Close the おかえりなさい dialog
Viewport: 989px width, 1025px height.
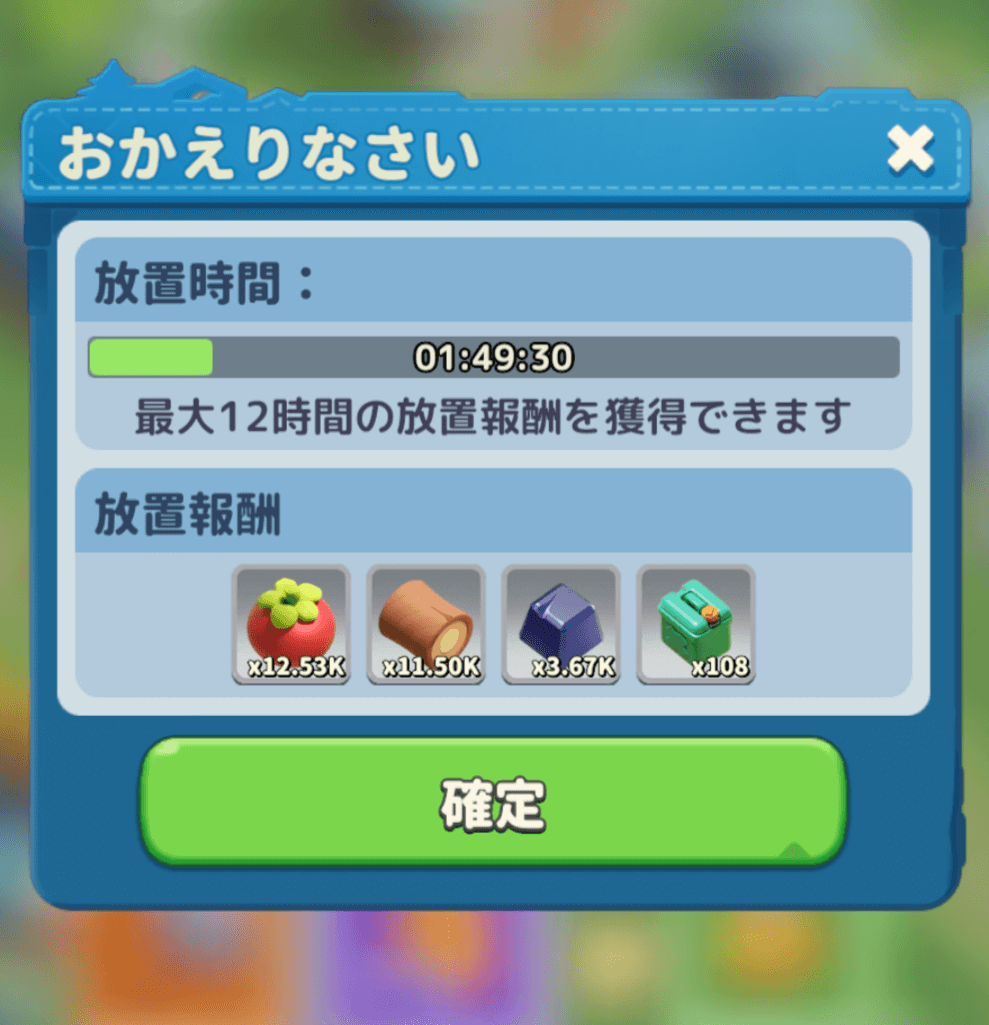point(909,151)
